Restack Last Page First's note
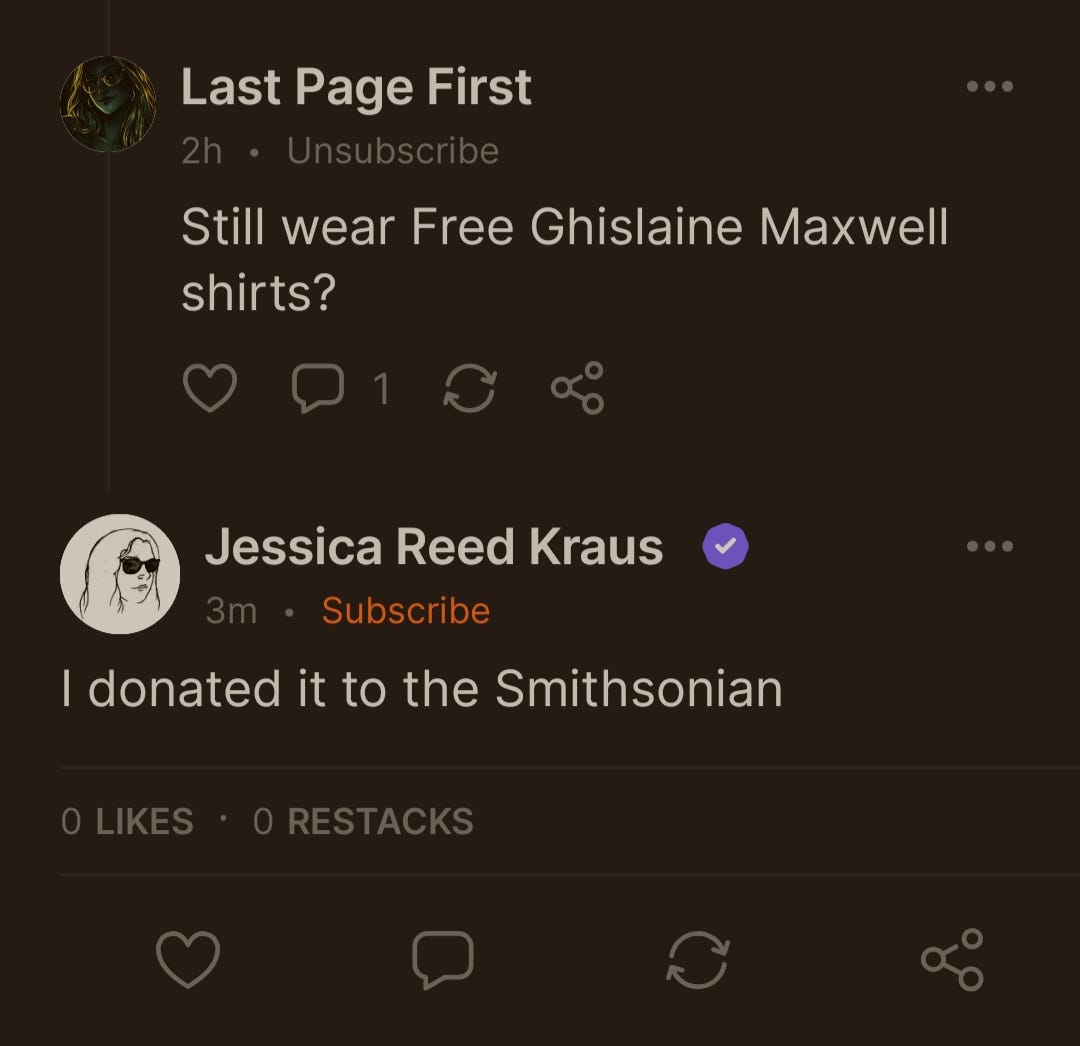1080x1046 pixels. point(469,389)
